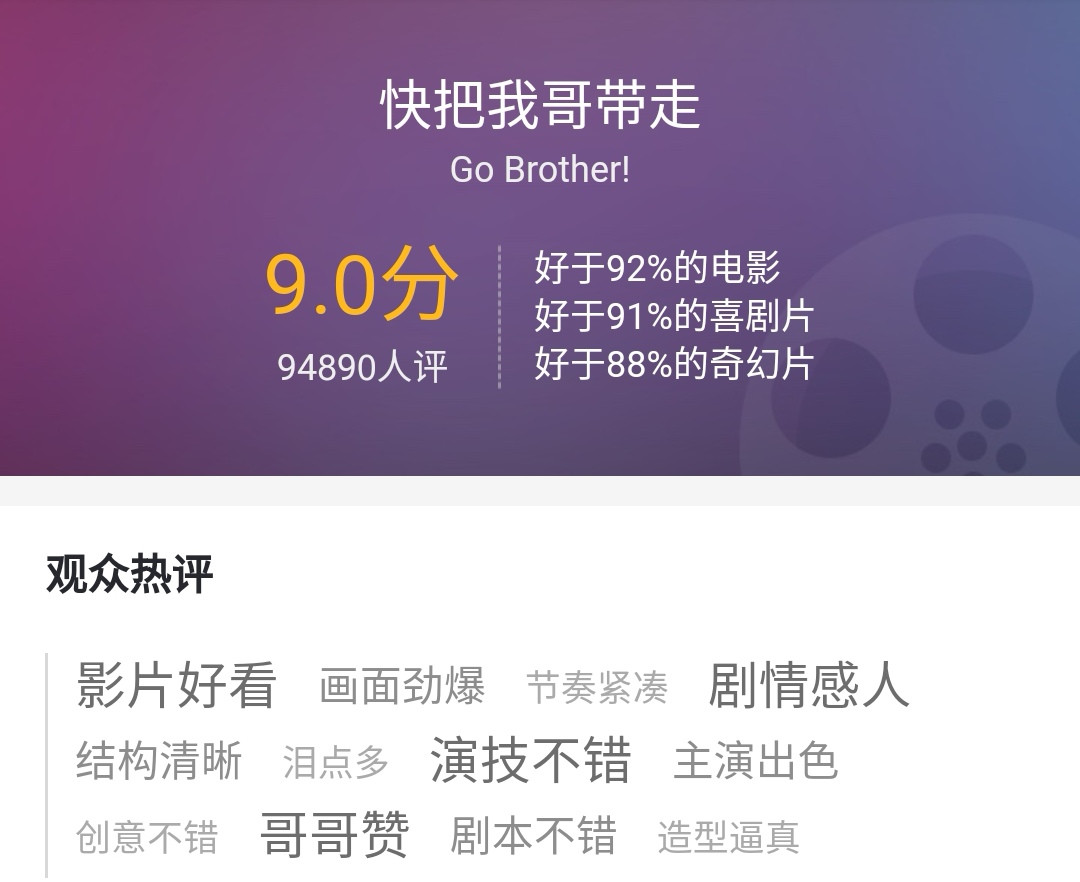
Task: Tap the 画面劲爆 tag
Action: pyautogui.click(x=402, y=687)
